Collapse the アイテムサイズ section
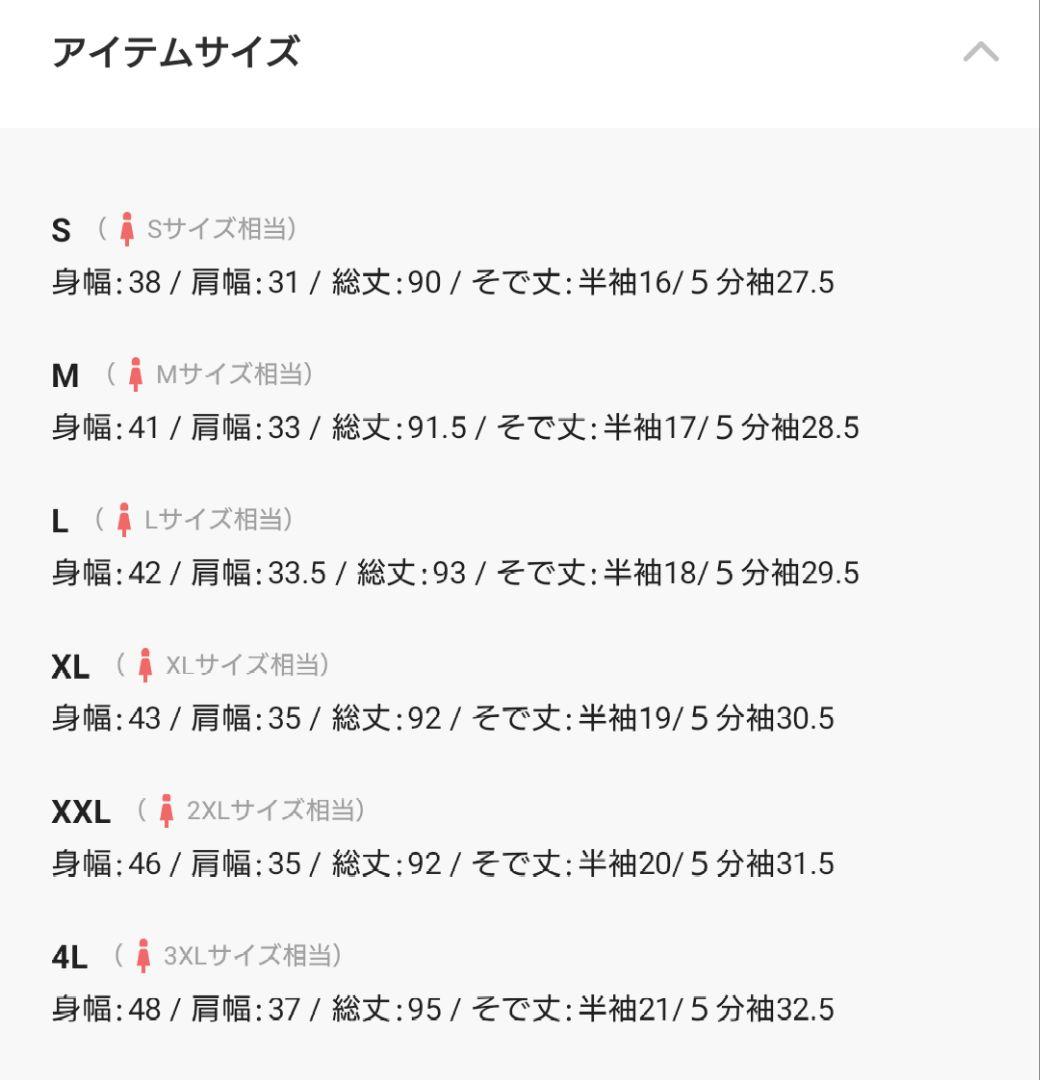This screenshot has height=1080, width=1040. (980, 52)
